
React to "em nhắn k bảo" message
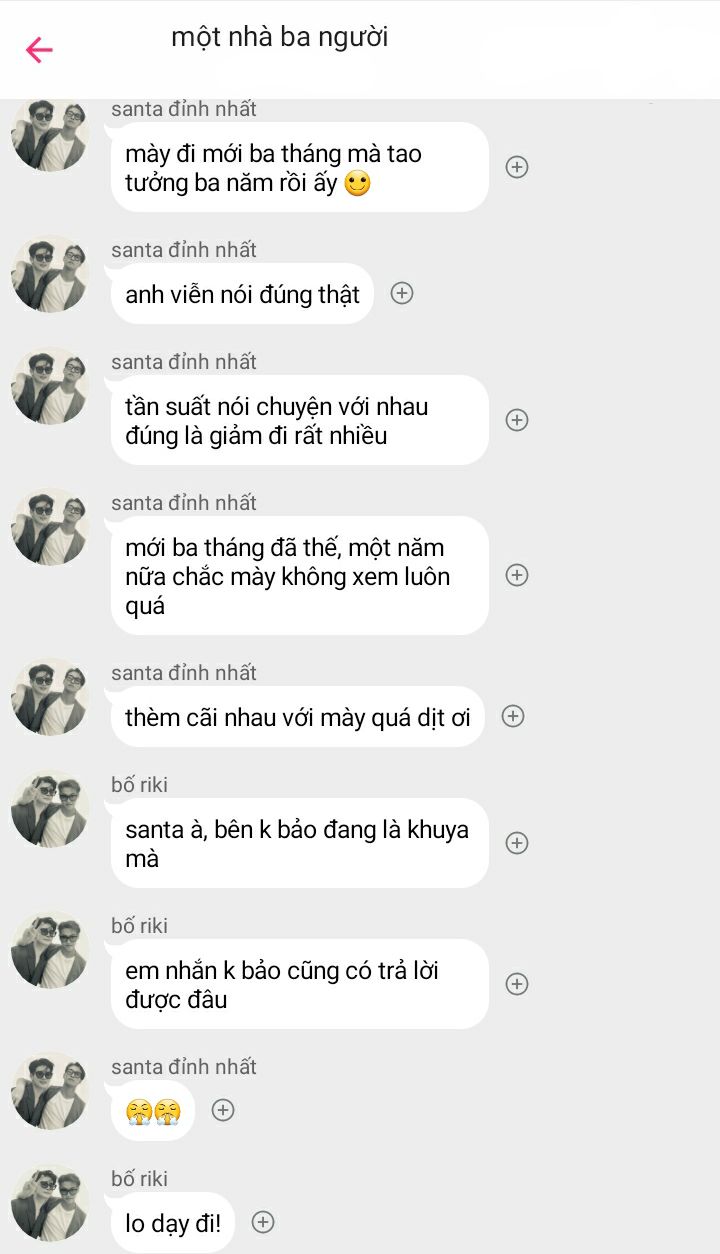tap(517, 984)
